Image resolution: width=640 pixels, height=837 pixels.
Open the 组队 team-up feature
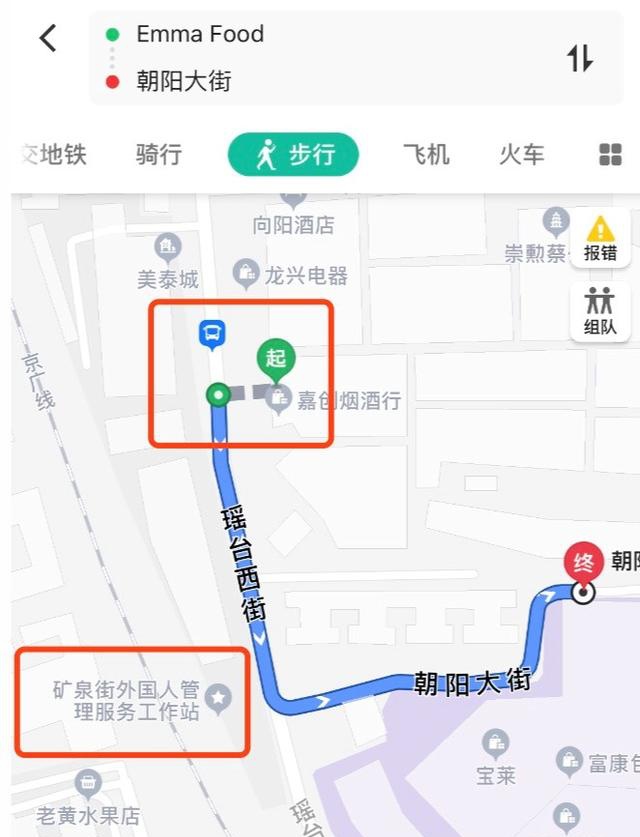pos(600,311)
